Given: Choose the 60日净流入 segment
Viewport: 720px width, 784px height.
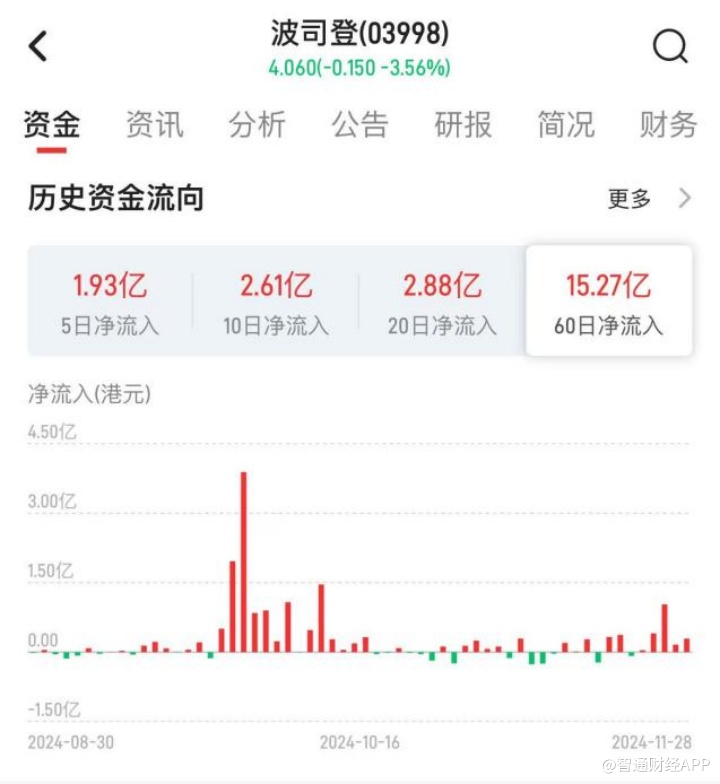Looking at the screenshot, I should tap(608, 302).
